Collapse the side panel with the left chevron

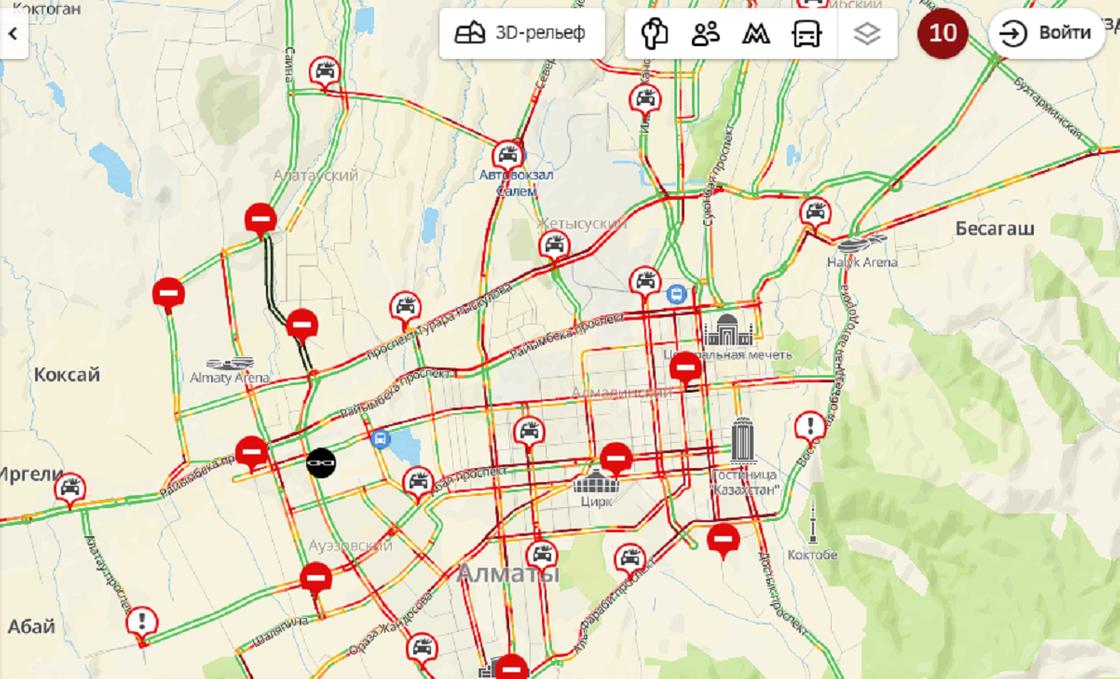(14, 33)
